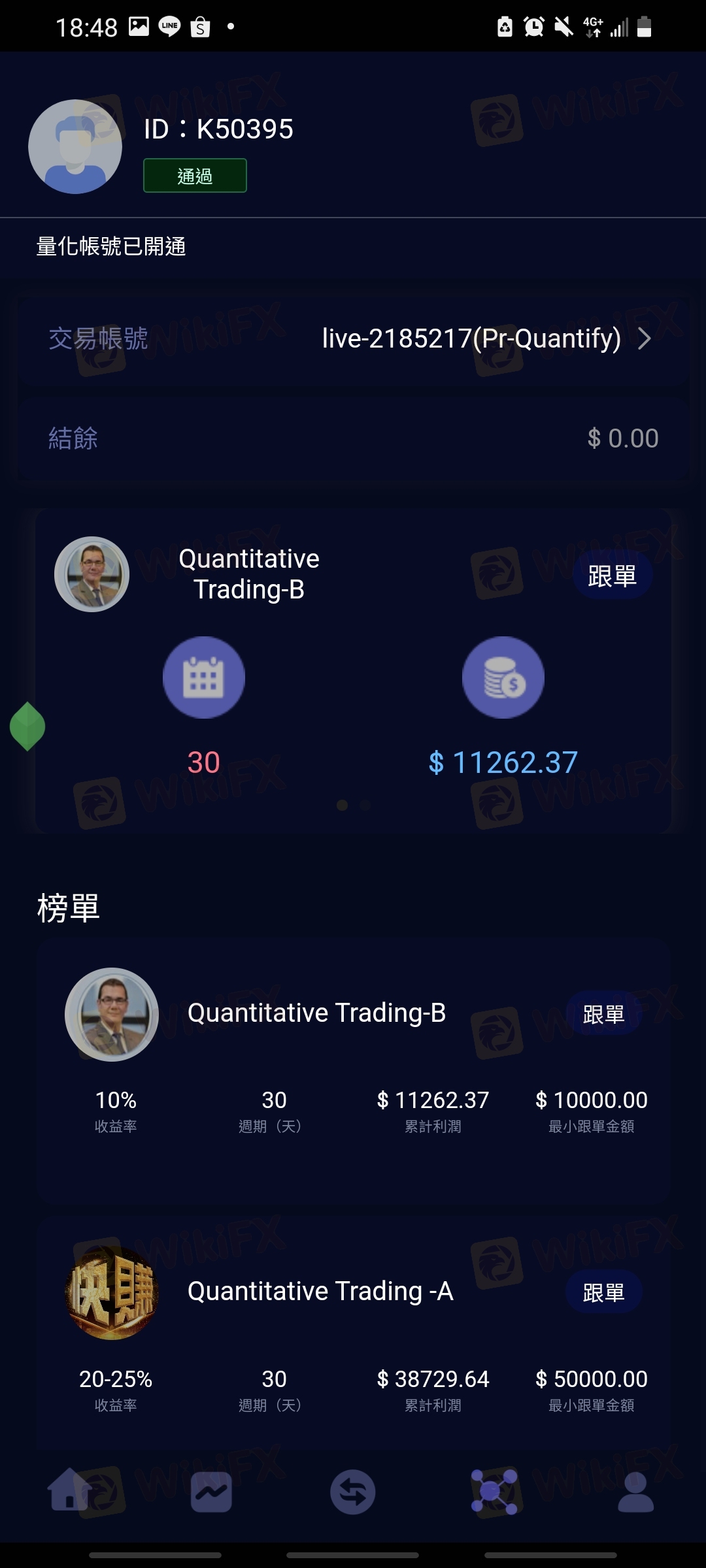706x1568 pixels.
Task: Switch to the chart market tab
Action: tap(211, 1492)
